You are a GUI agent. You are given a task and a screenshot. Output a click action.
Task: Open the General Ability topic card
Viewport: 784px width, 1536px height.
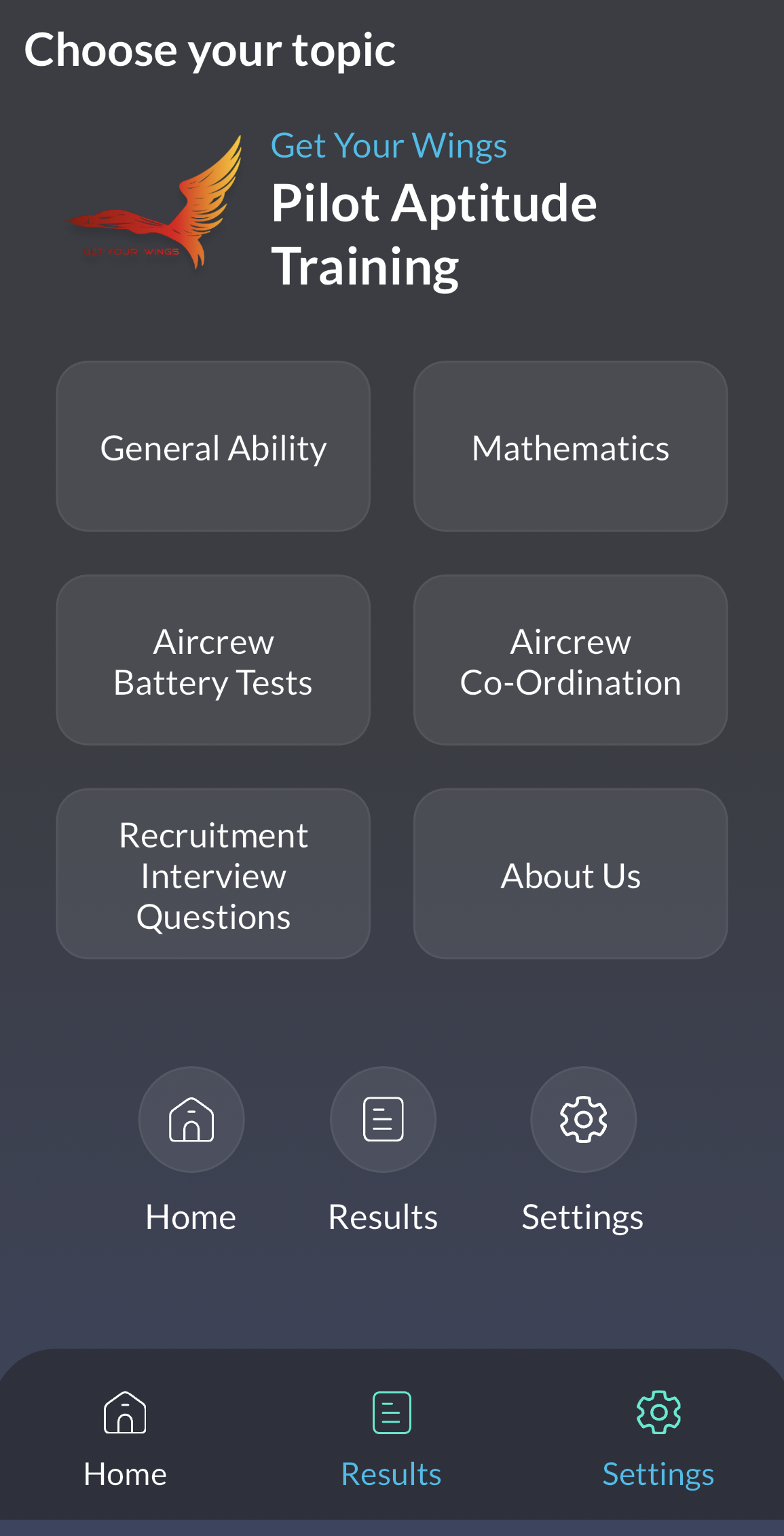pos(213,447)
